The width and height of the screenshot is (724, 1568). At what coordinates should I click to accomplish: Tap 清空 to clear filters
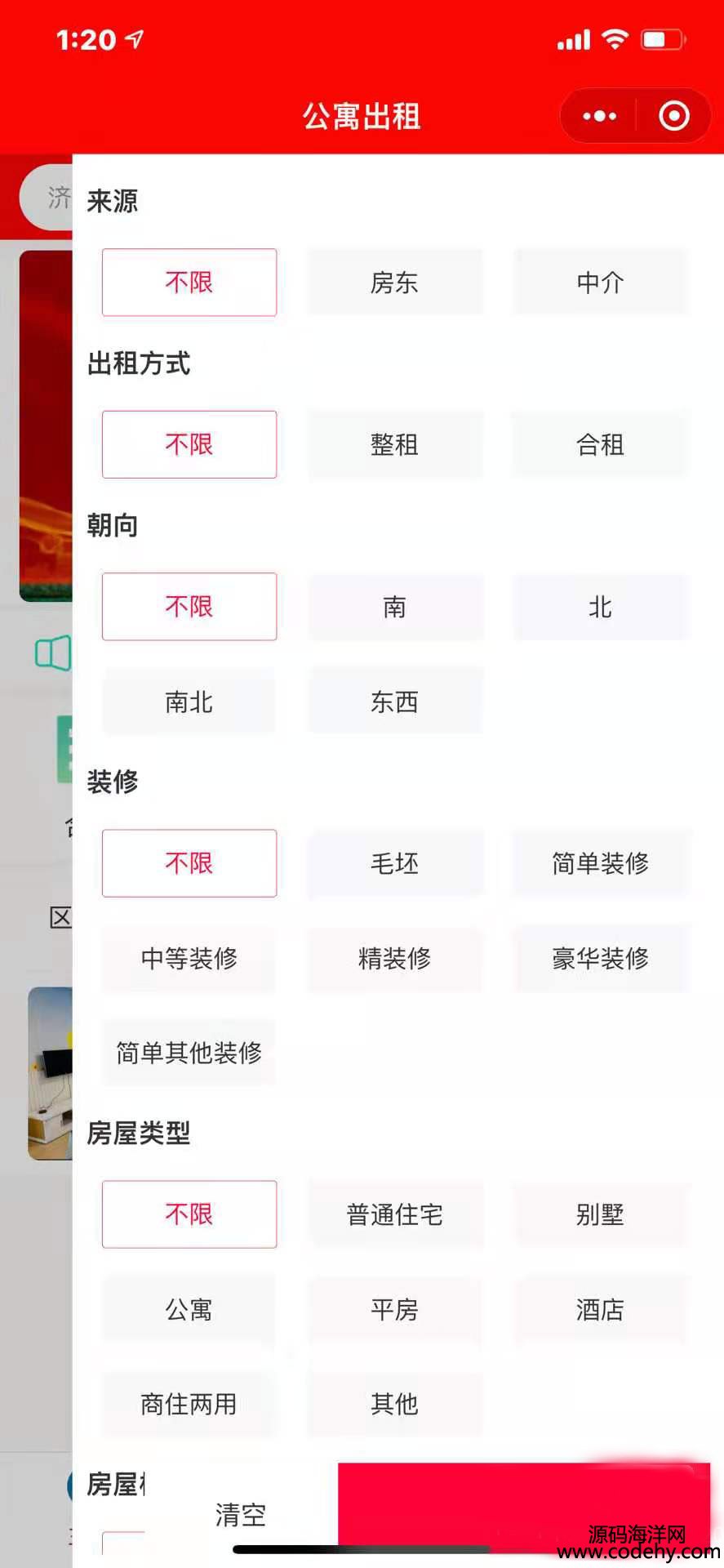point(241,1515)
